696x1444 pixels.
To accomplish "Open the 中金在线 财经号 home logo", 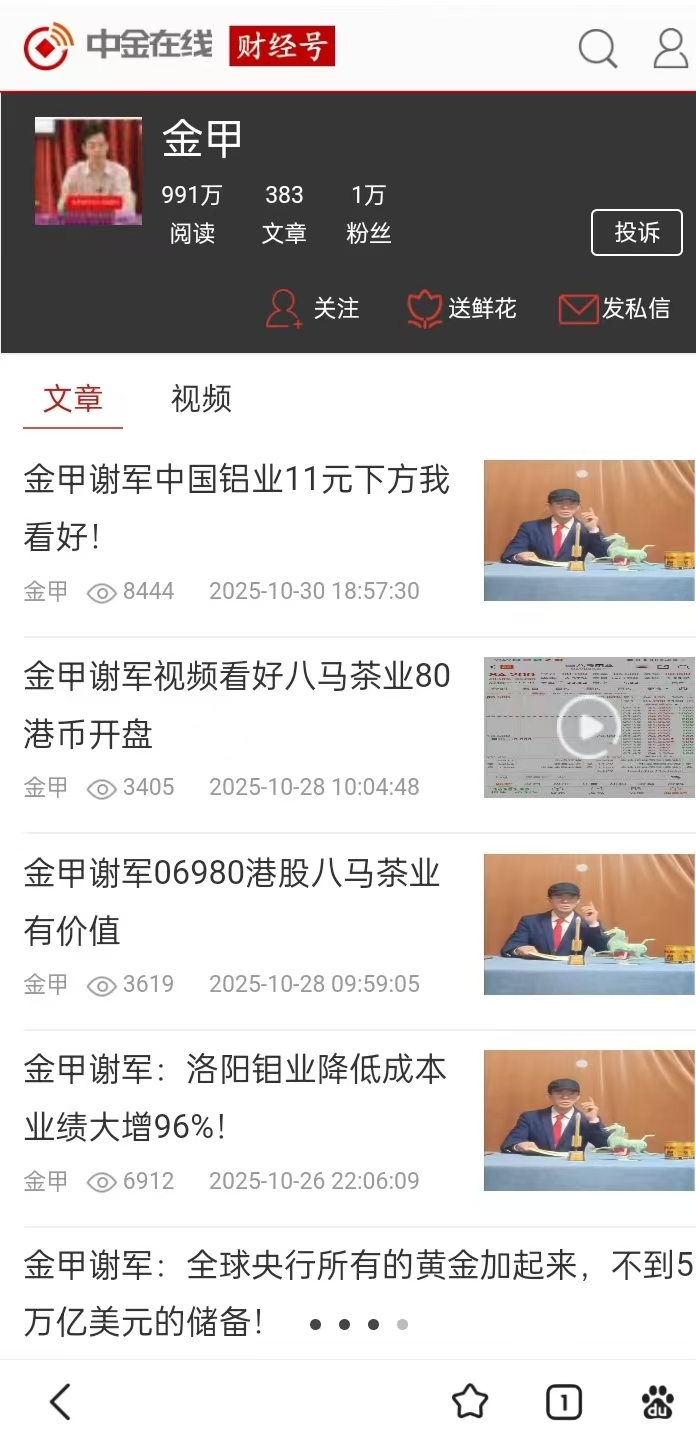I will (180, 46).
